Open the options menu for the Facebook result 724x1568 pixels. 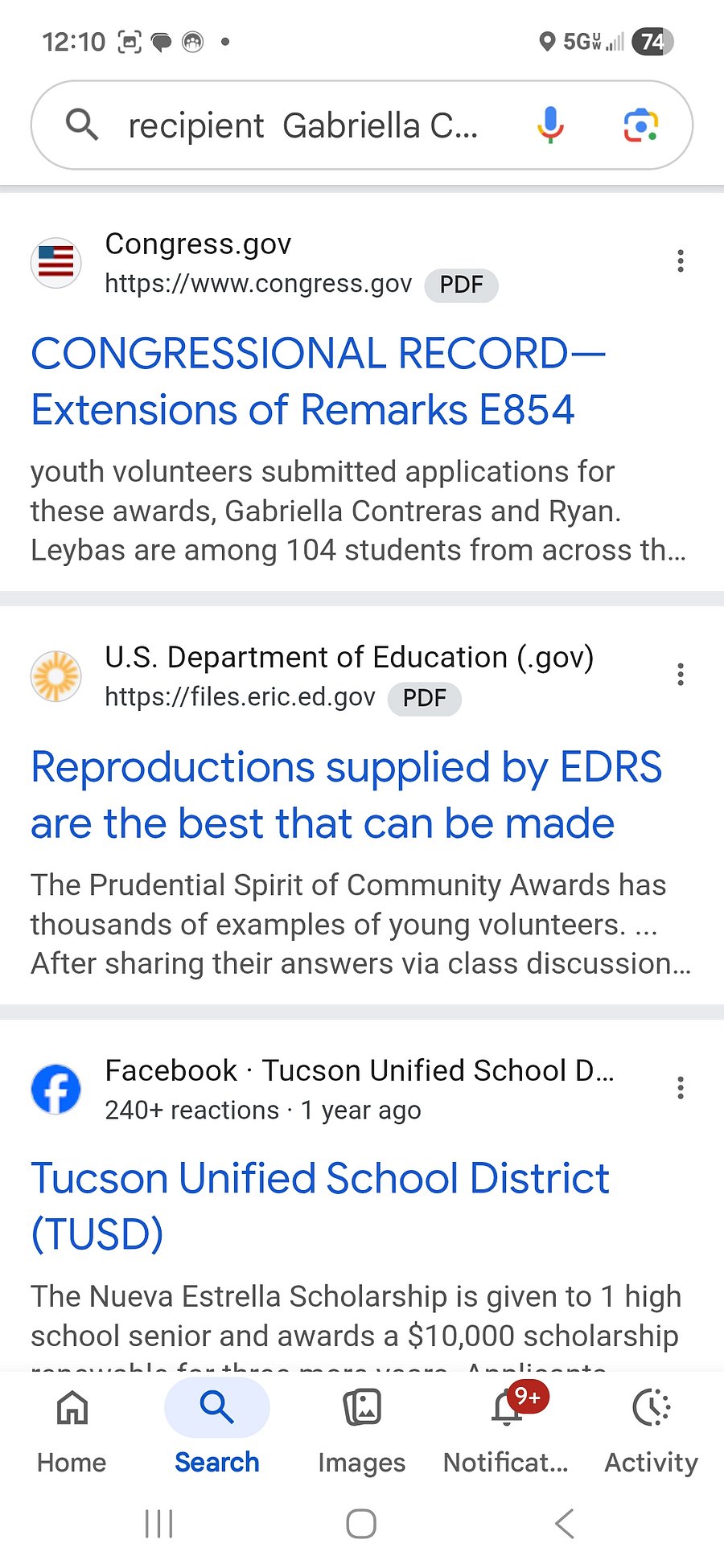(681, 1088)
